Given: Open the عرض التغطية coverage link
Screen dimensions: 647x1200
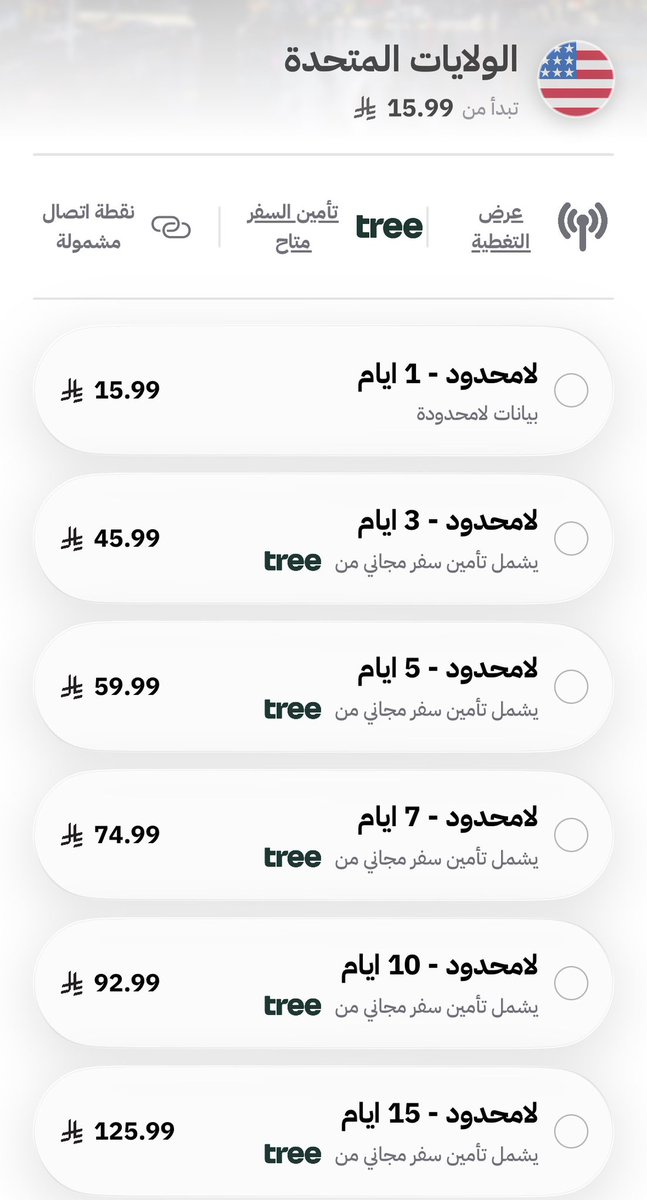Looking at the screenshot, I should [x=501, y=228].
